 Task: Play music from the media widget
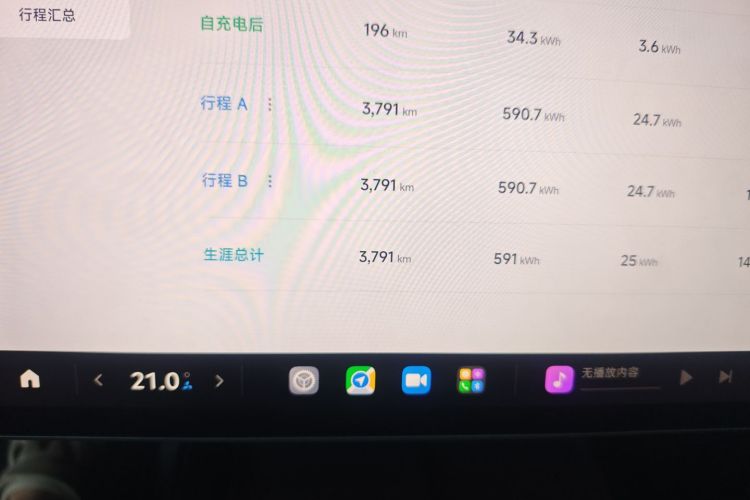tap(686, 377)
